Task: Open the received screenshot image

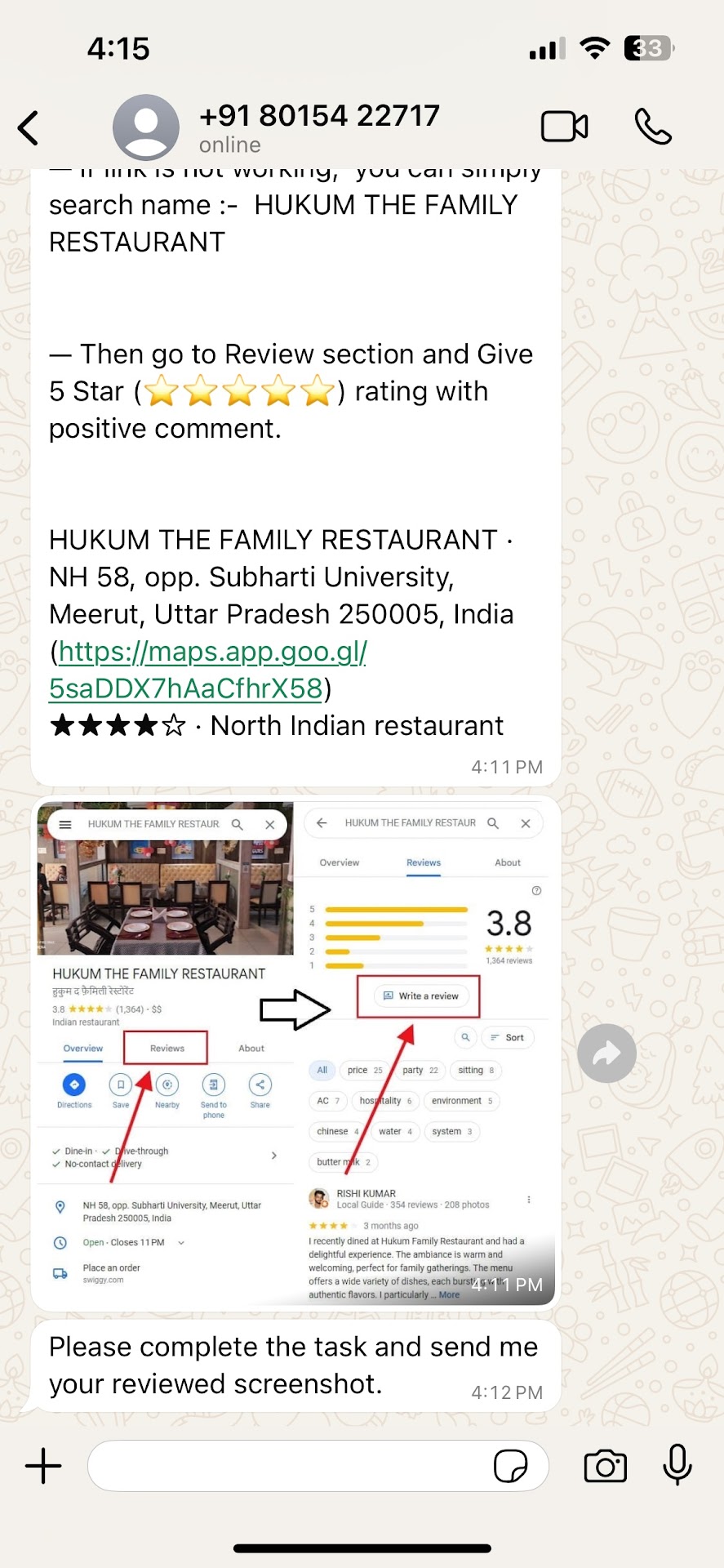Action: 295,1052
